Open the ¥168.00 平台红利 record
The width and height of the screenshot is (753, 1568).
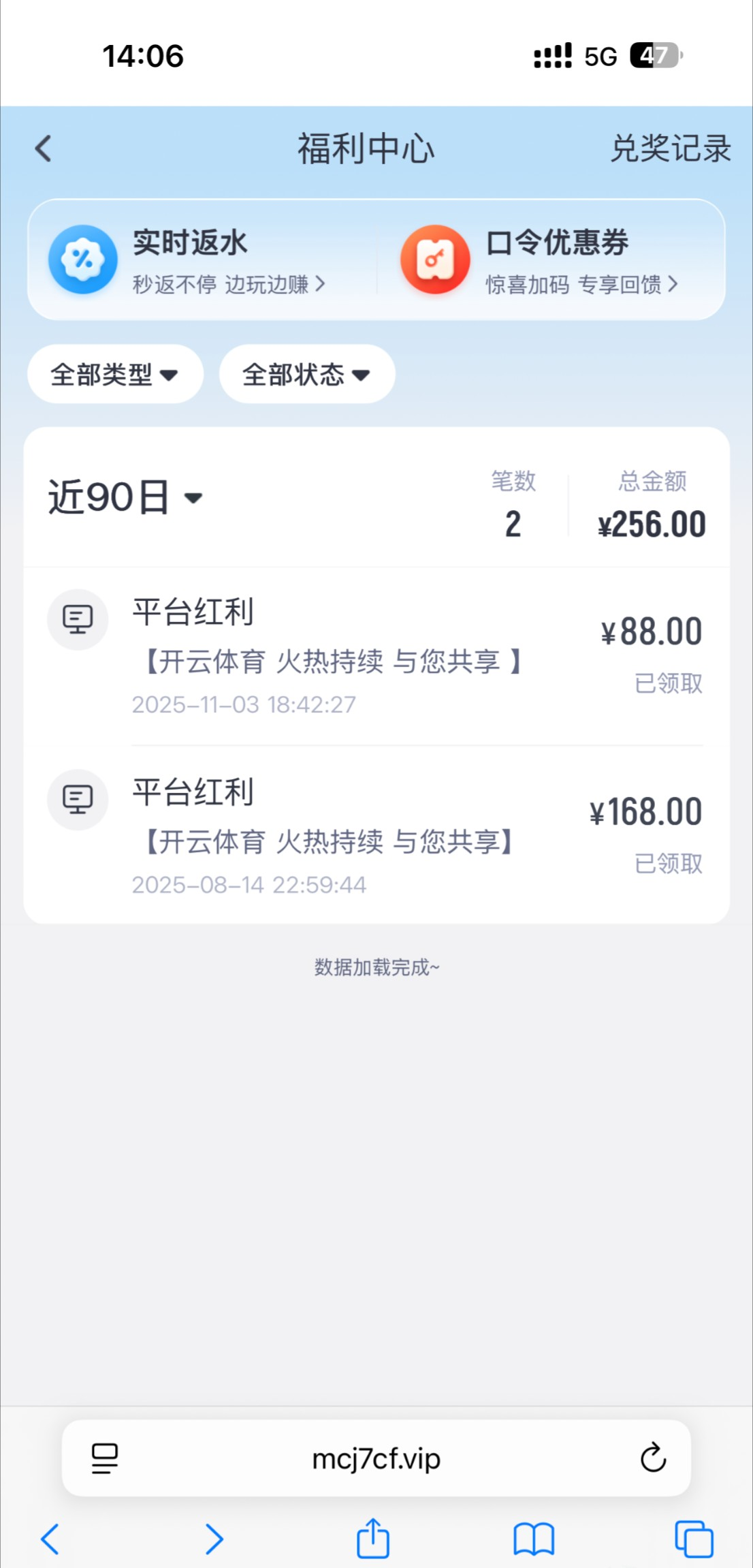coord(376,836)
